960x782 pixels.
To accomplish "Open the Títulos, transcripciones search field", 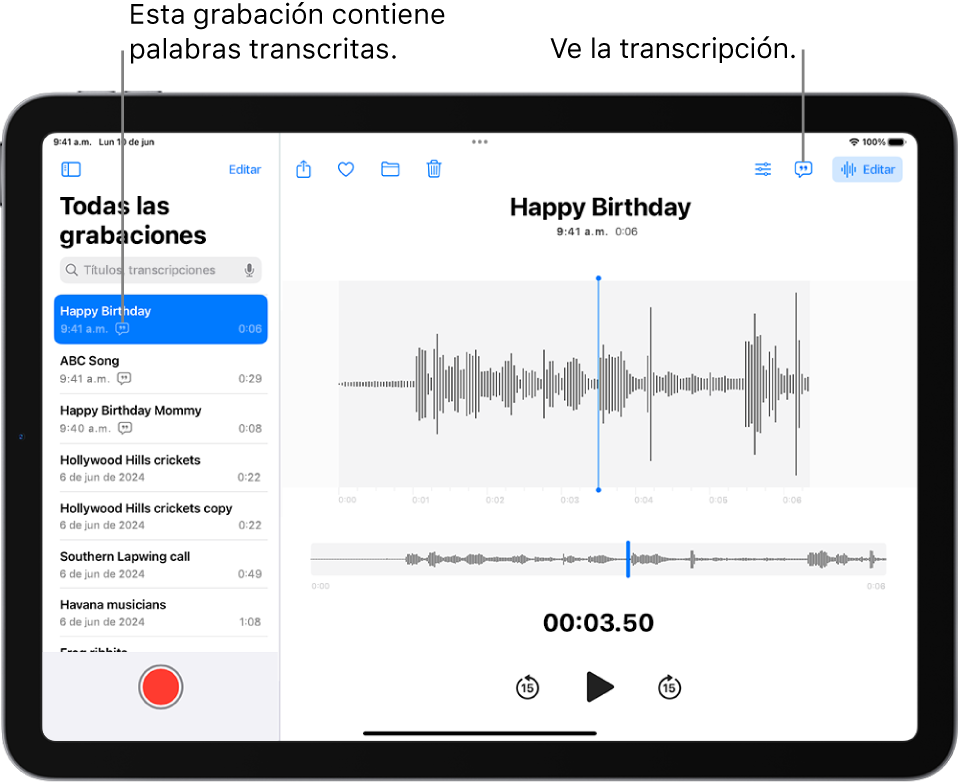I will (150, 270).
